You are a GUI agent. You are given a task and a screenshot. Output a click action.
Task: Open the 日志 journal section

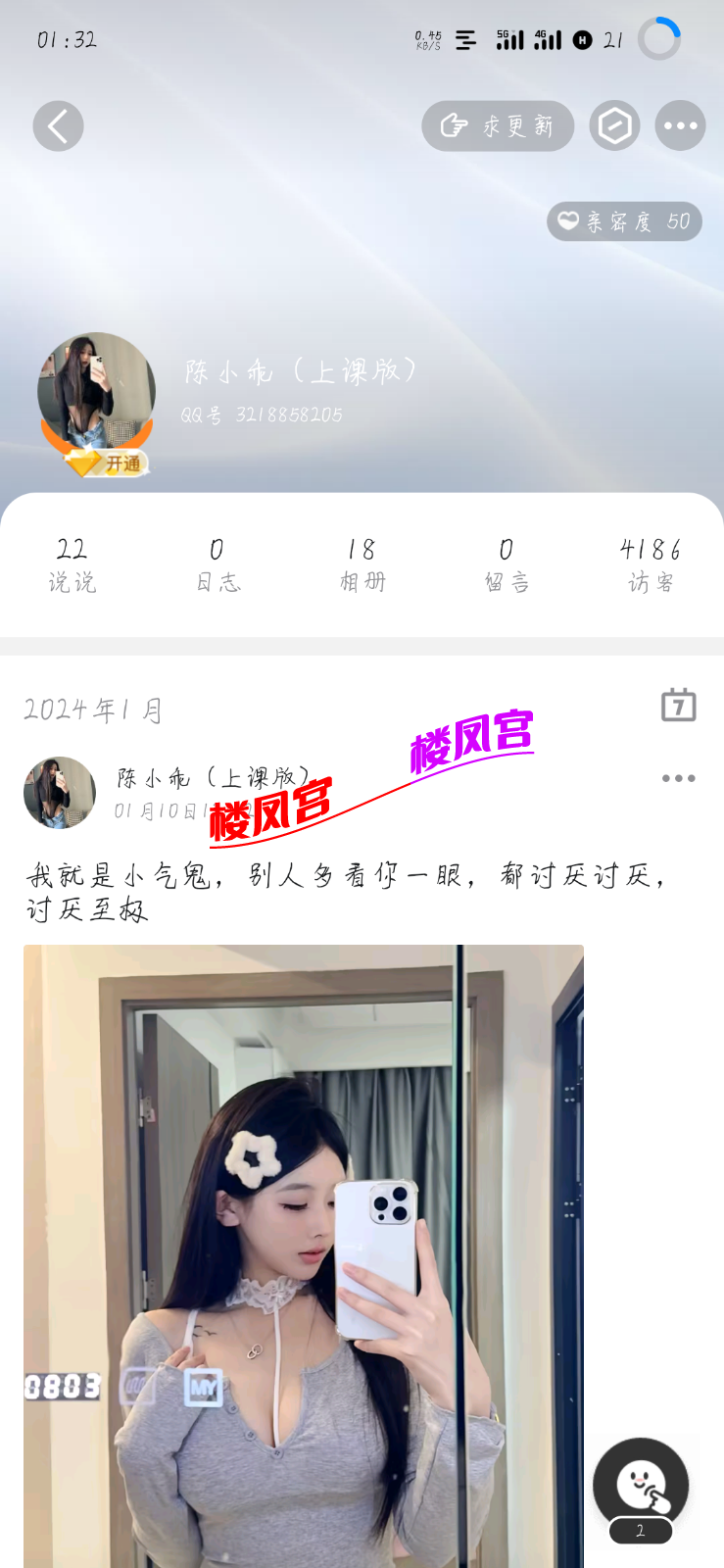click(x=217, y=563)
